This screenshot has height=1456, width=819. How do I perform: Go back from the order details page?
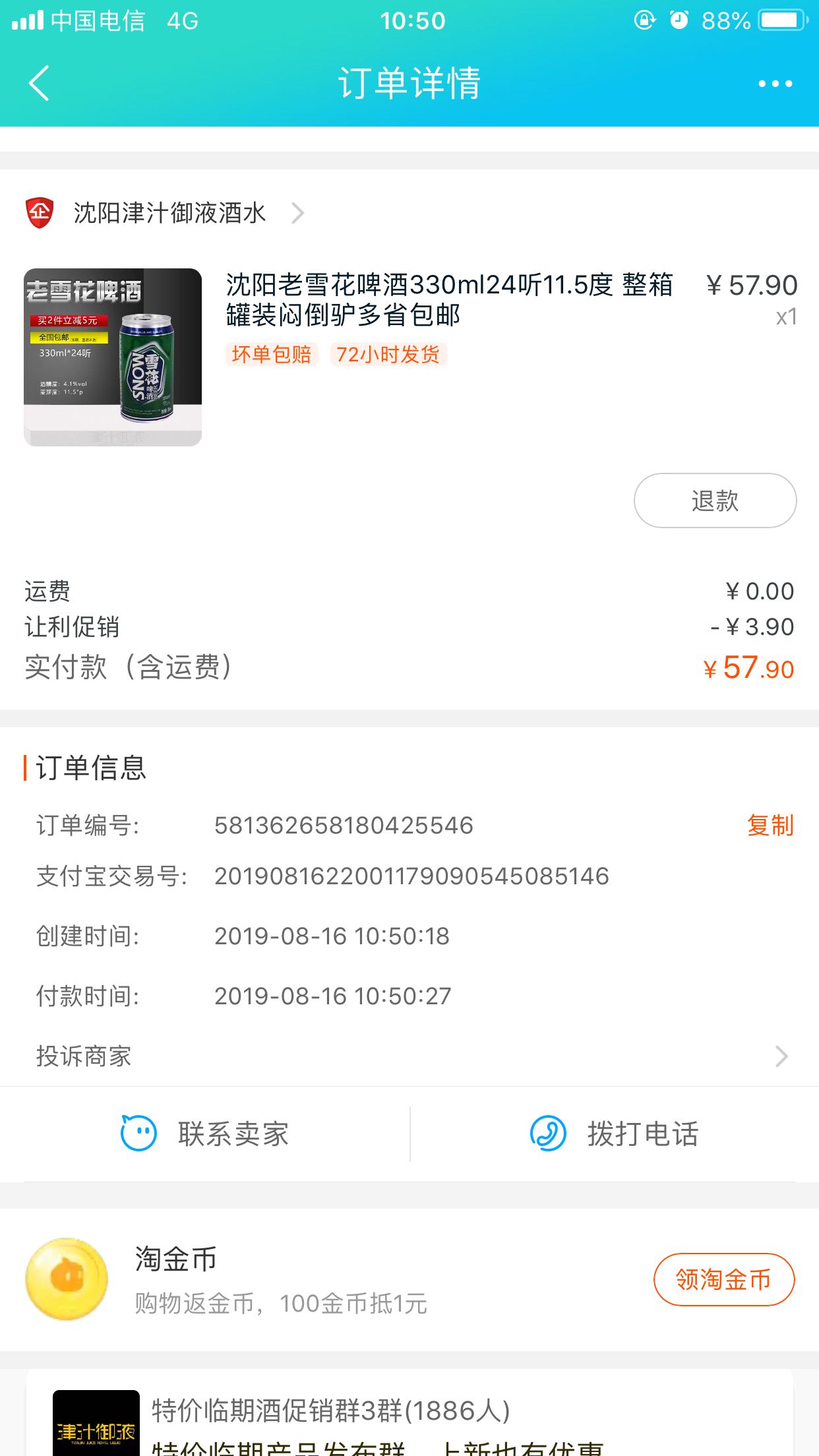(40, 84)
